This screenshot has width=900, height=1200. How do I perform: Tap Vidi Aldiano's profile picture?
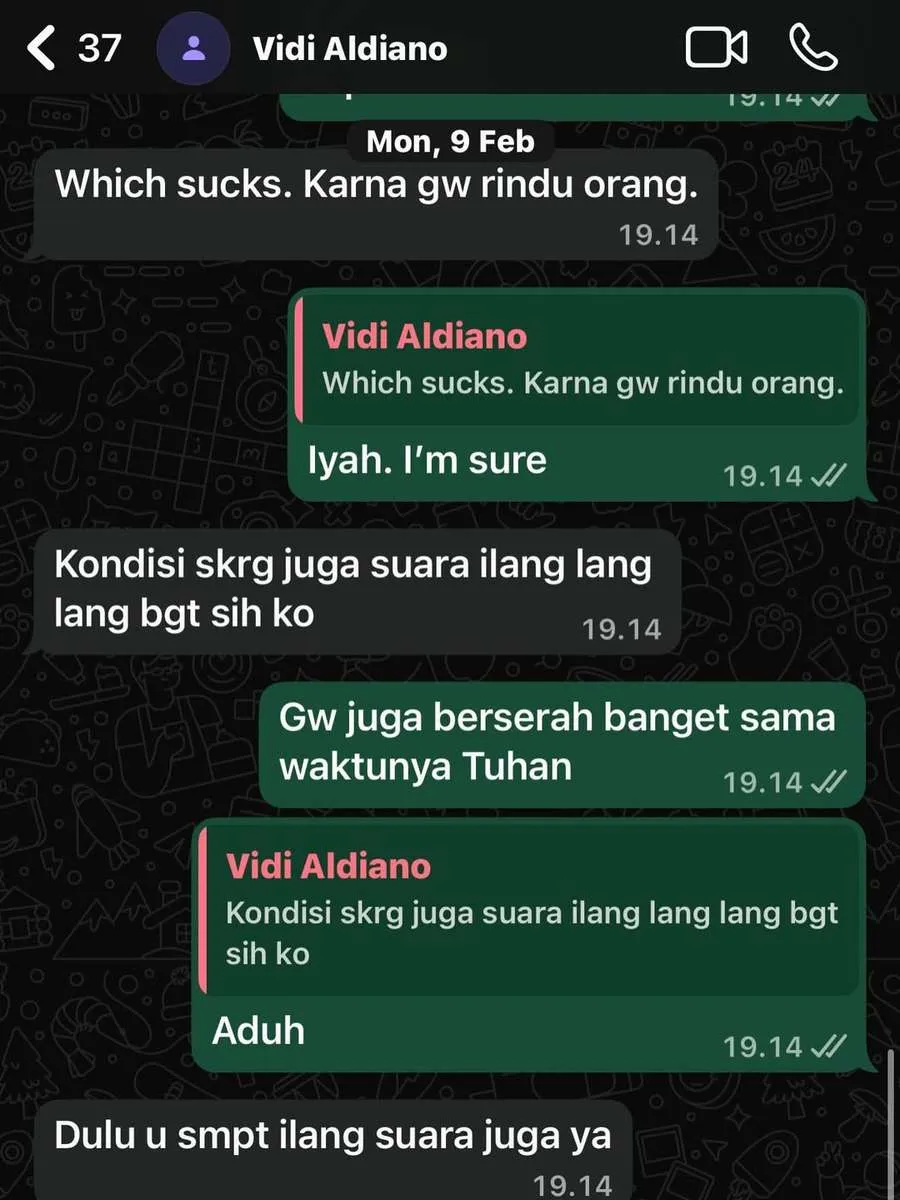(x=193, y=48)
